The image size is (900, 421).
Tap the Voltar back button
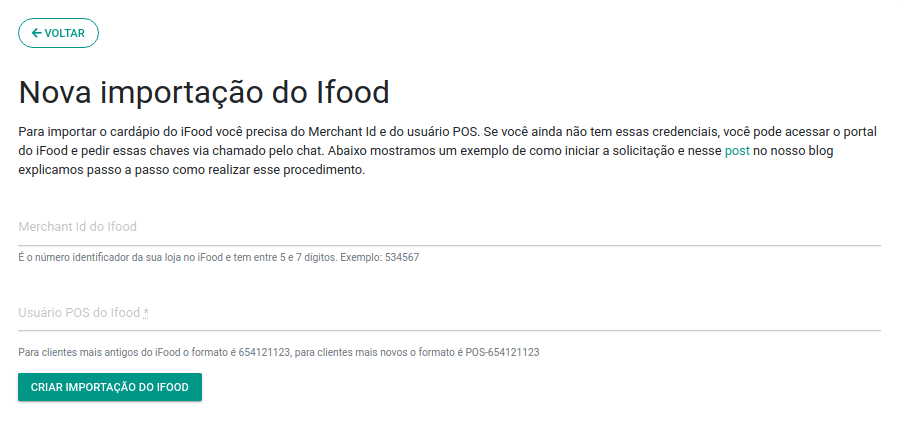click(58, 33)
